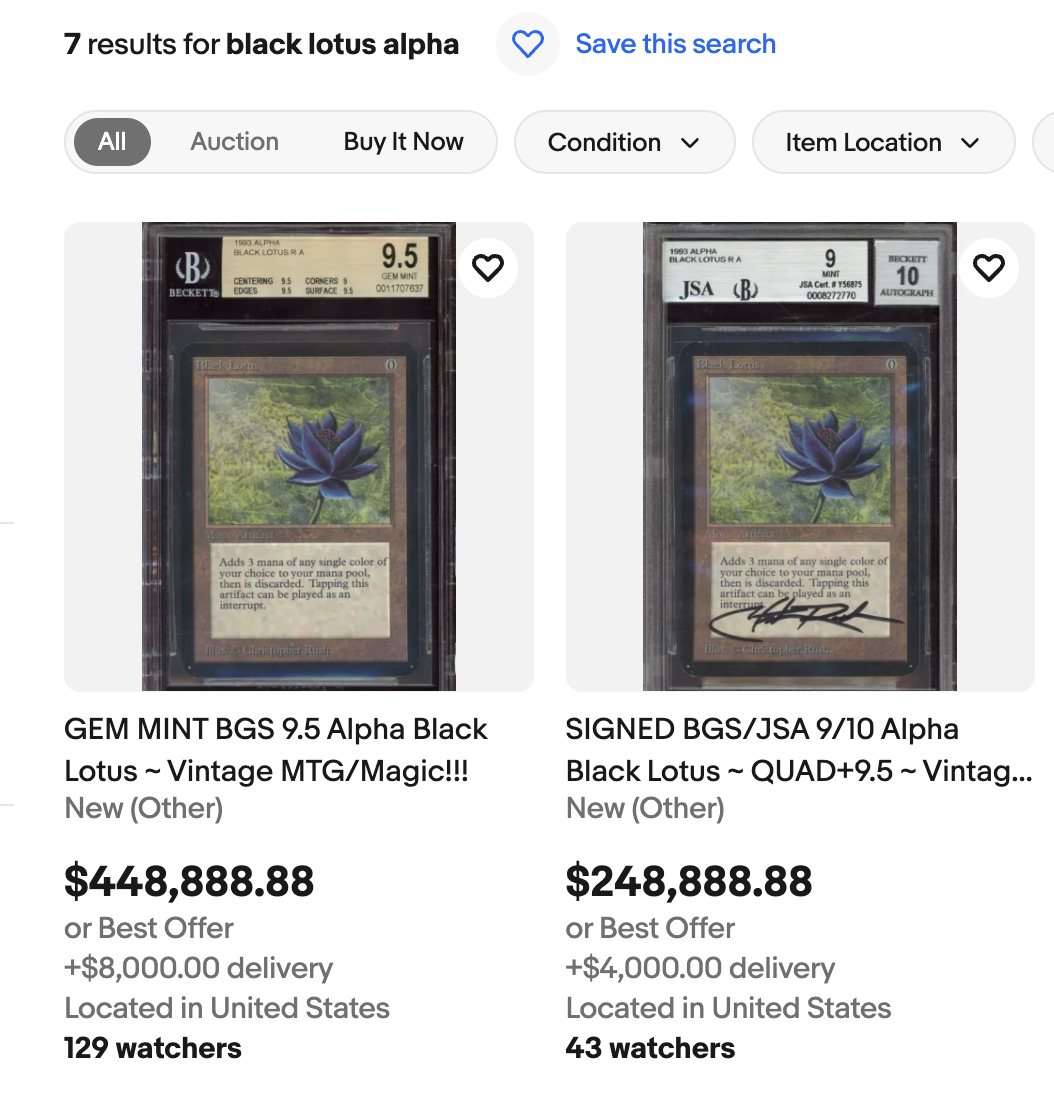Image resolution: width=1054 pixels, height=1108 pixels.
Task: Watch the SIGNED BGS/JSA 9/10 listing
Action: [x=989, y=267]
